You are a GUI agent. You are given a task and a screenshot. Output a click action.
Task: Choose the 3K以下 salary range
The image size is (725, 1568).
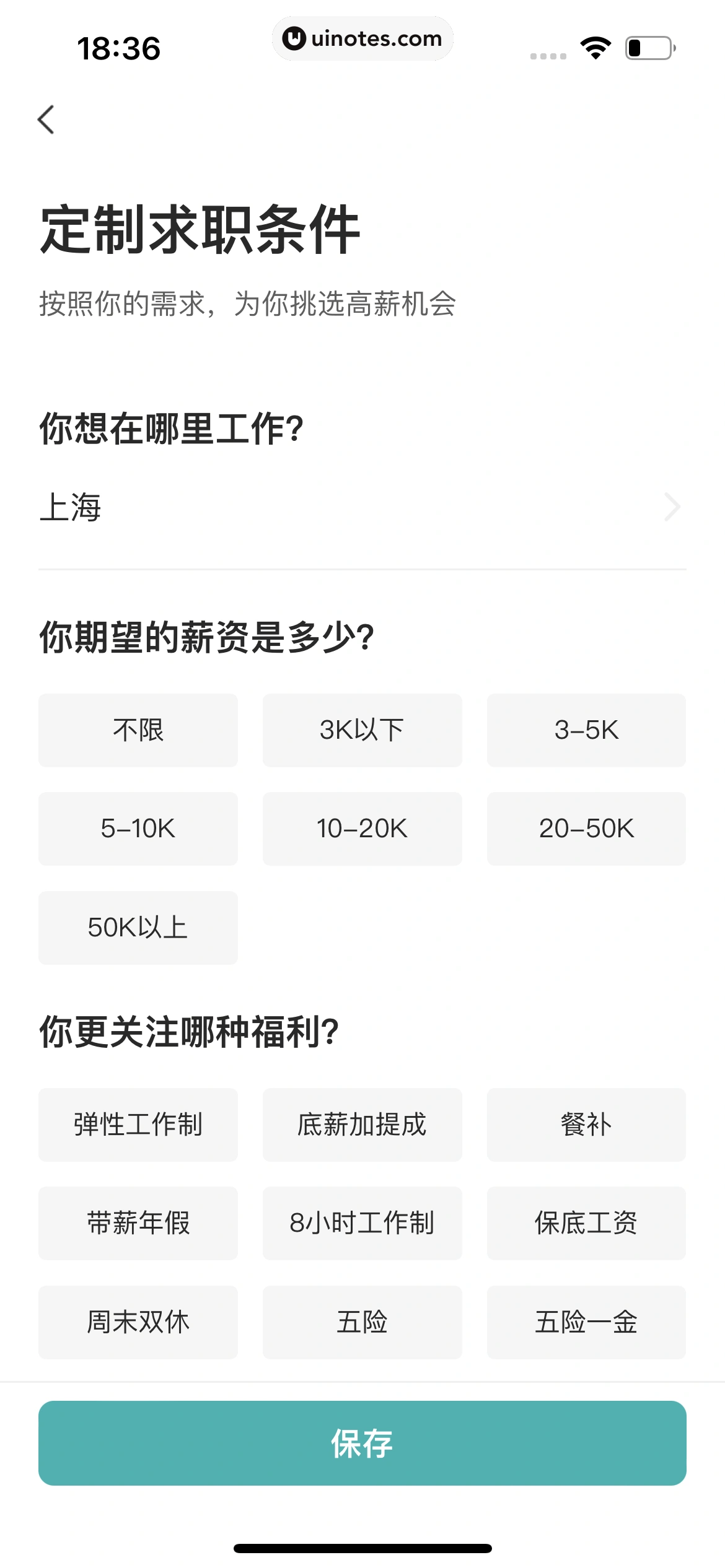(x=362, y=730)
